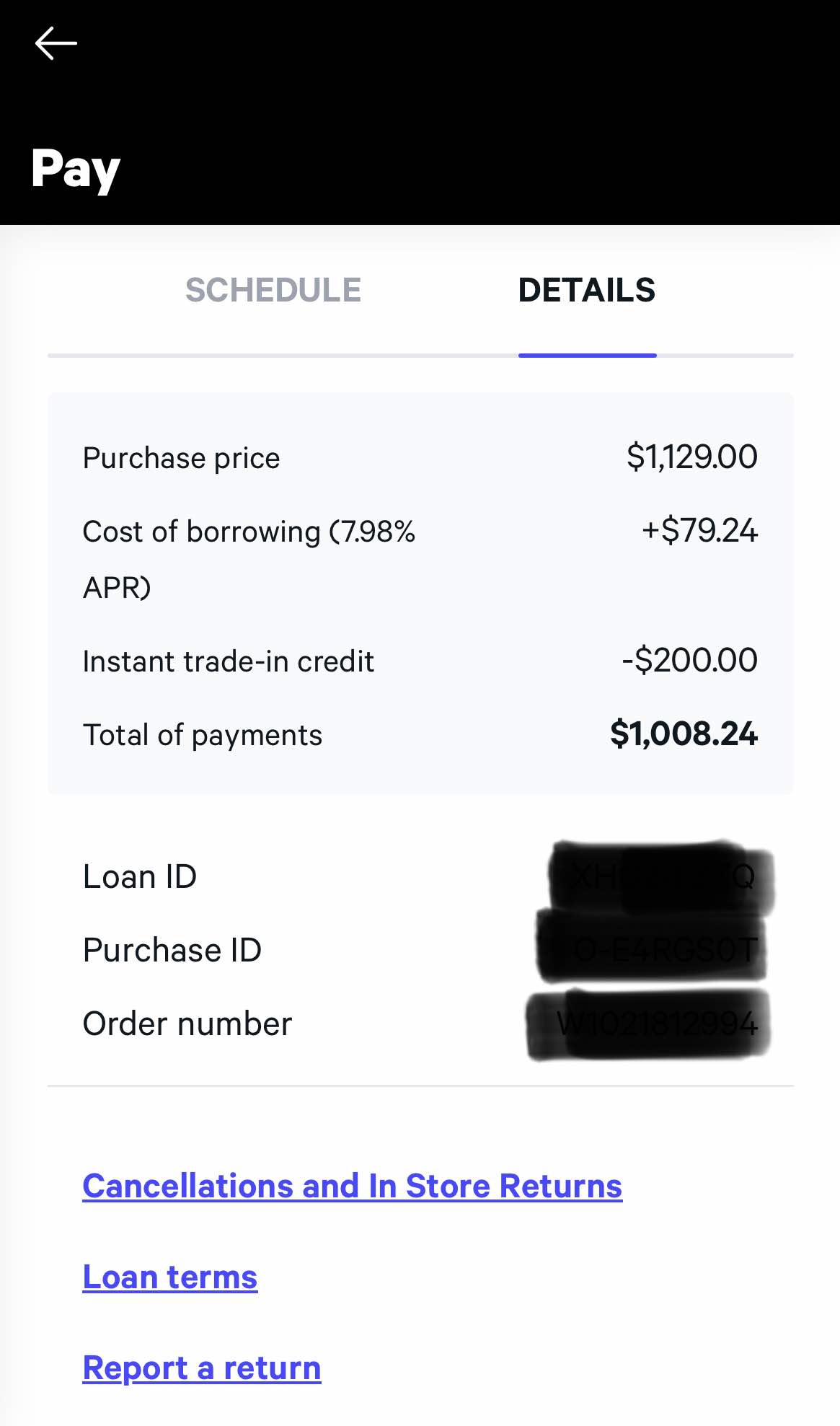
Task: Click the +$79.24 borrowing cost amount
Action: [699, 530]
